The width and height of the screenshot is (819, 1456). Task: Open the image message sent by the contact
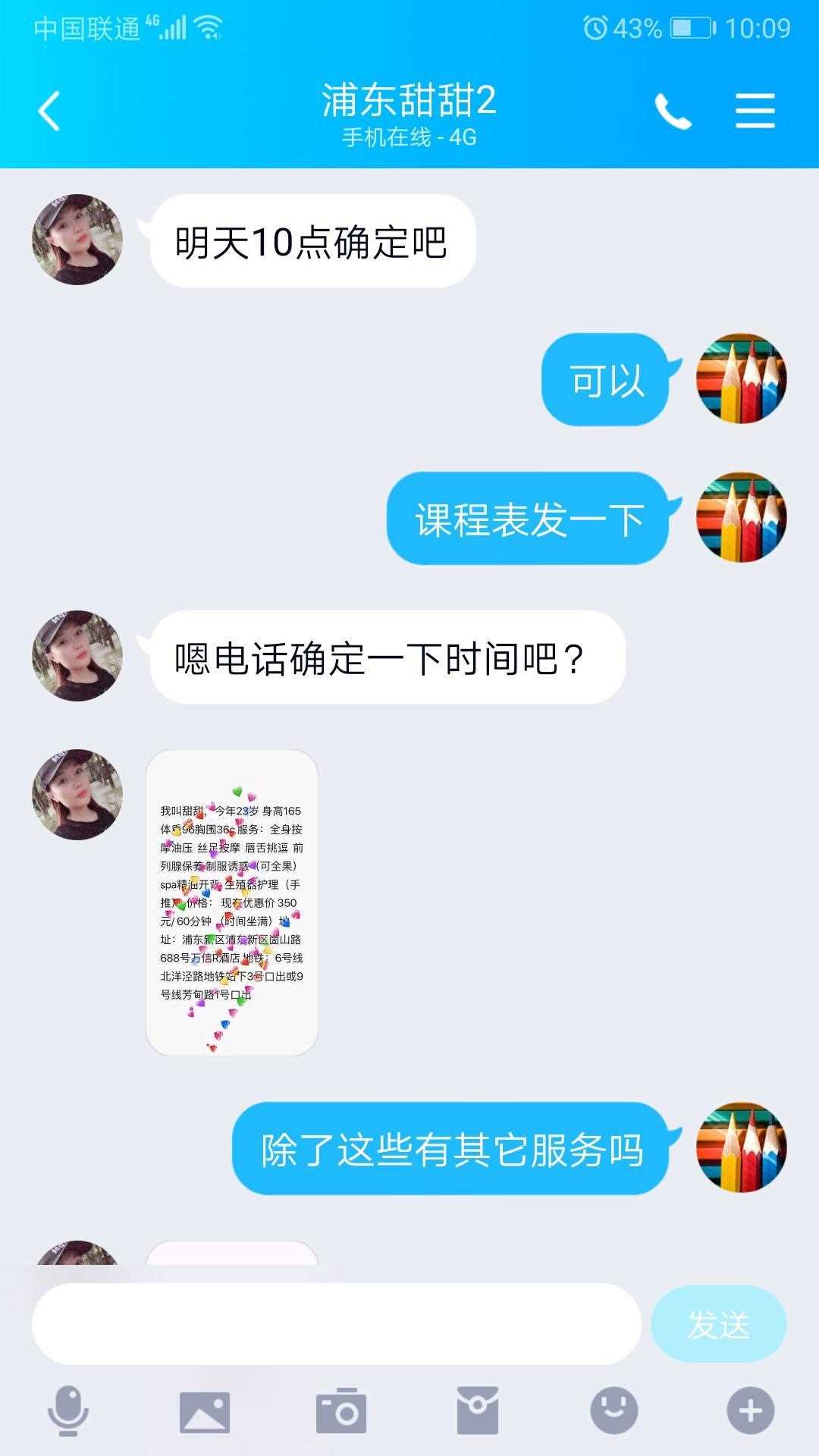(231, 902)
